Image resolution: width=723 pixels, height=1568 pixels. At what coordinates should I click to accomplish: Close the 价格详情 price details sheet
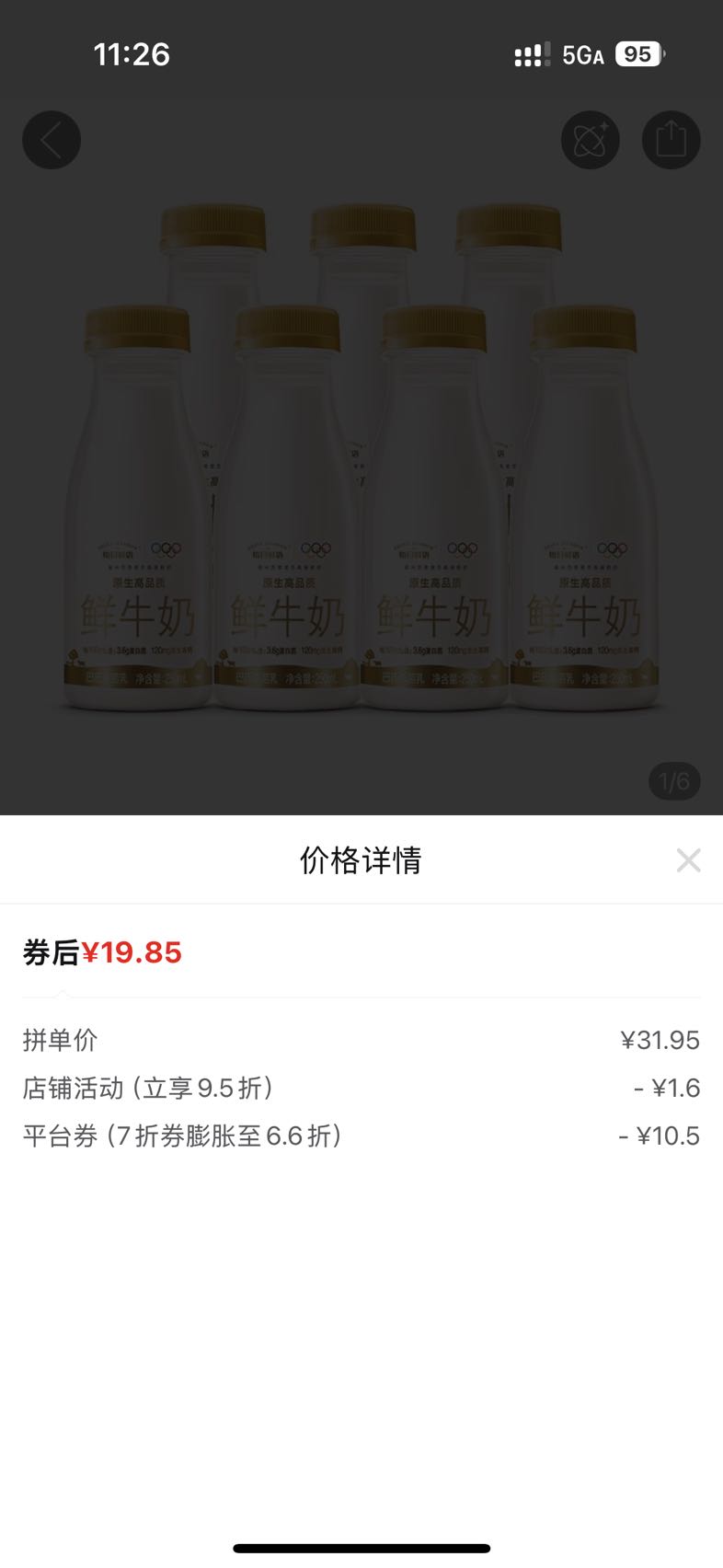688,860
